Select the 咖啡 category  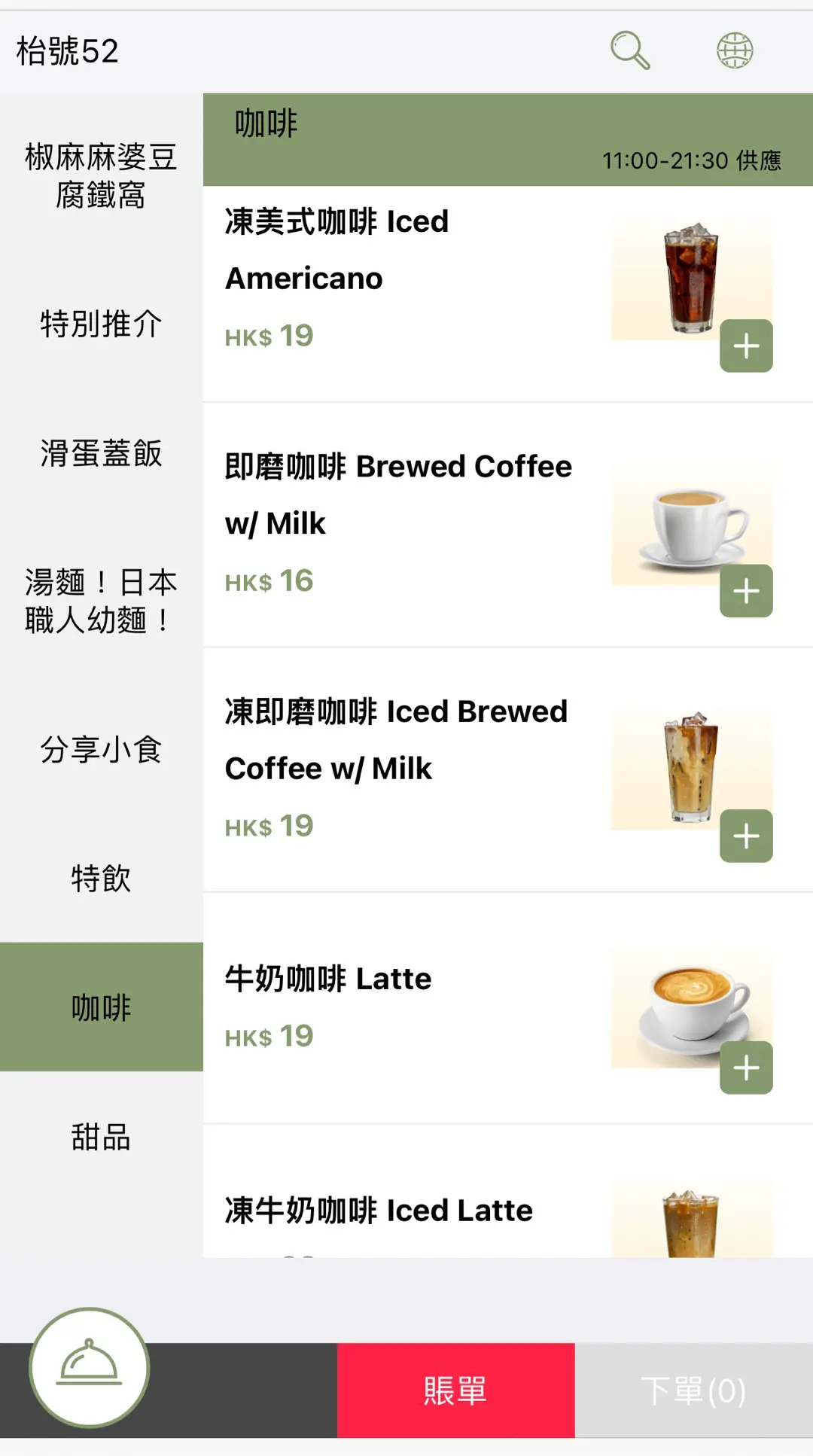coord(101,1007)
